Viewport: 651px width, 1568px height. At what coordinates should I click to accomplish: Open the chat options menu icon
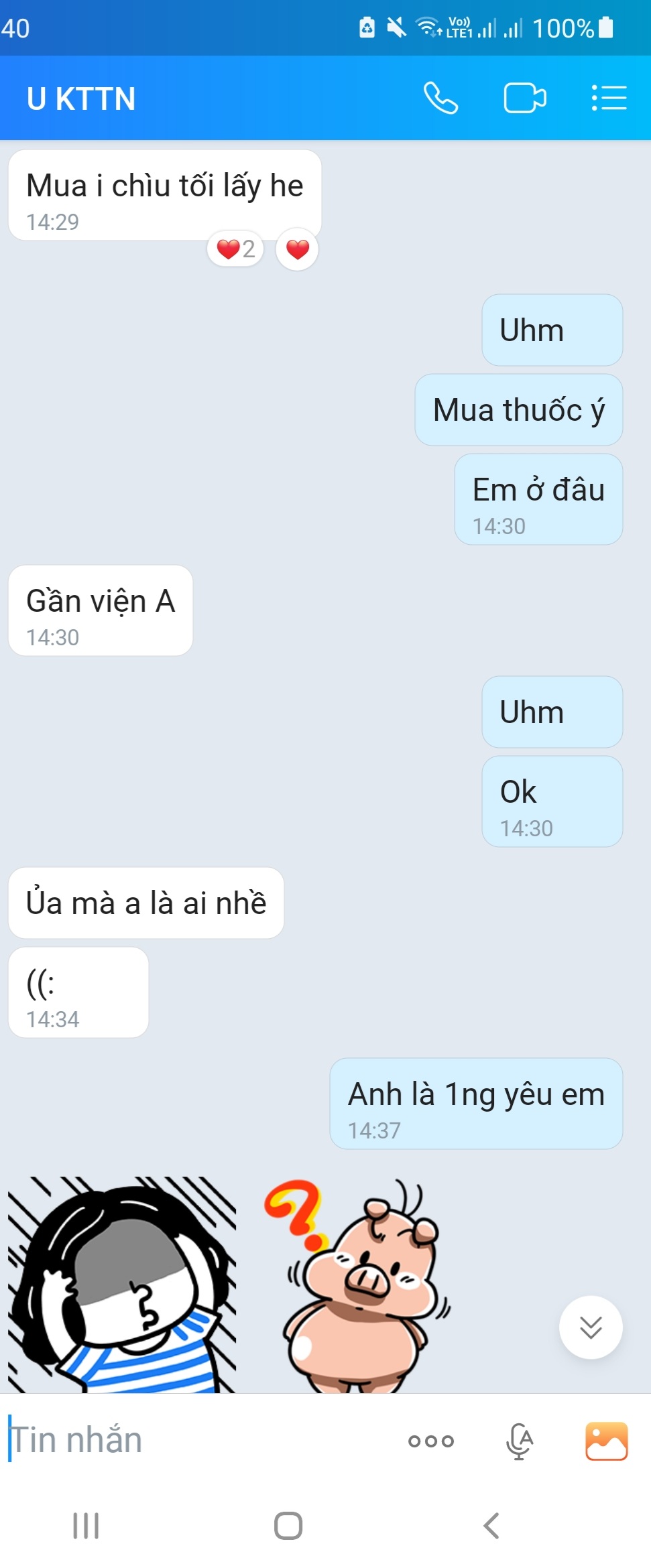tap(609, 99)
